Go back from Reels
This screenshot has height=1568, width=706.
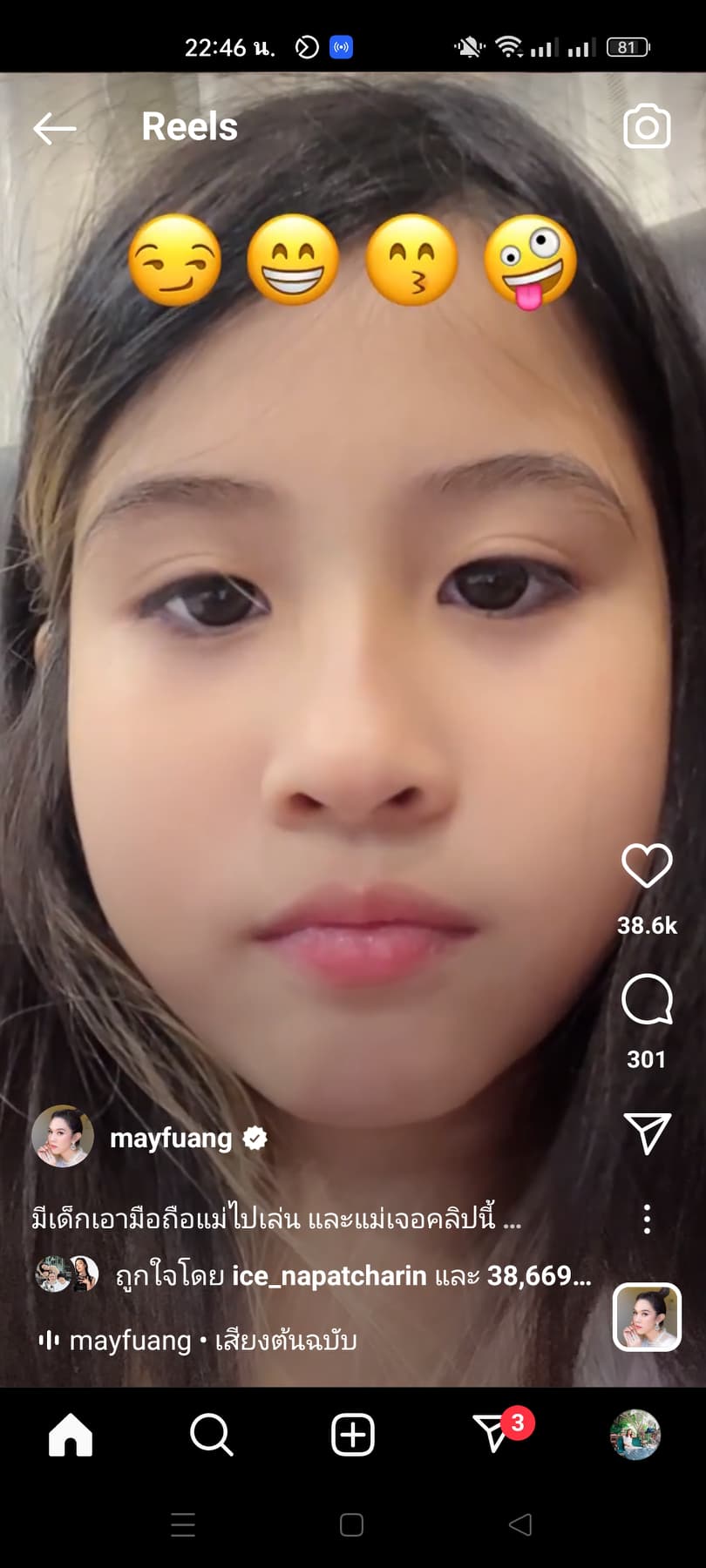point(55,129)
